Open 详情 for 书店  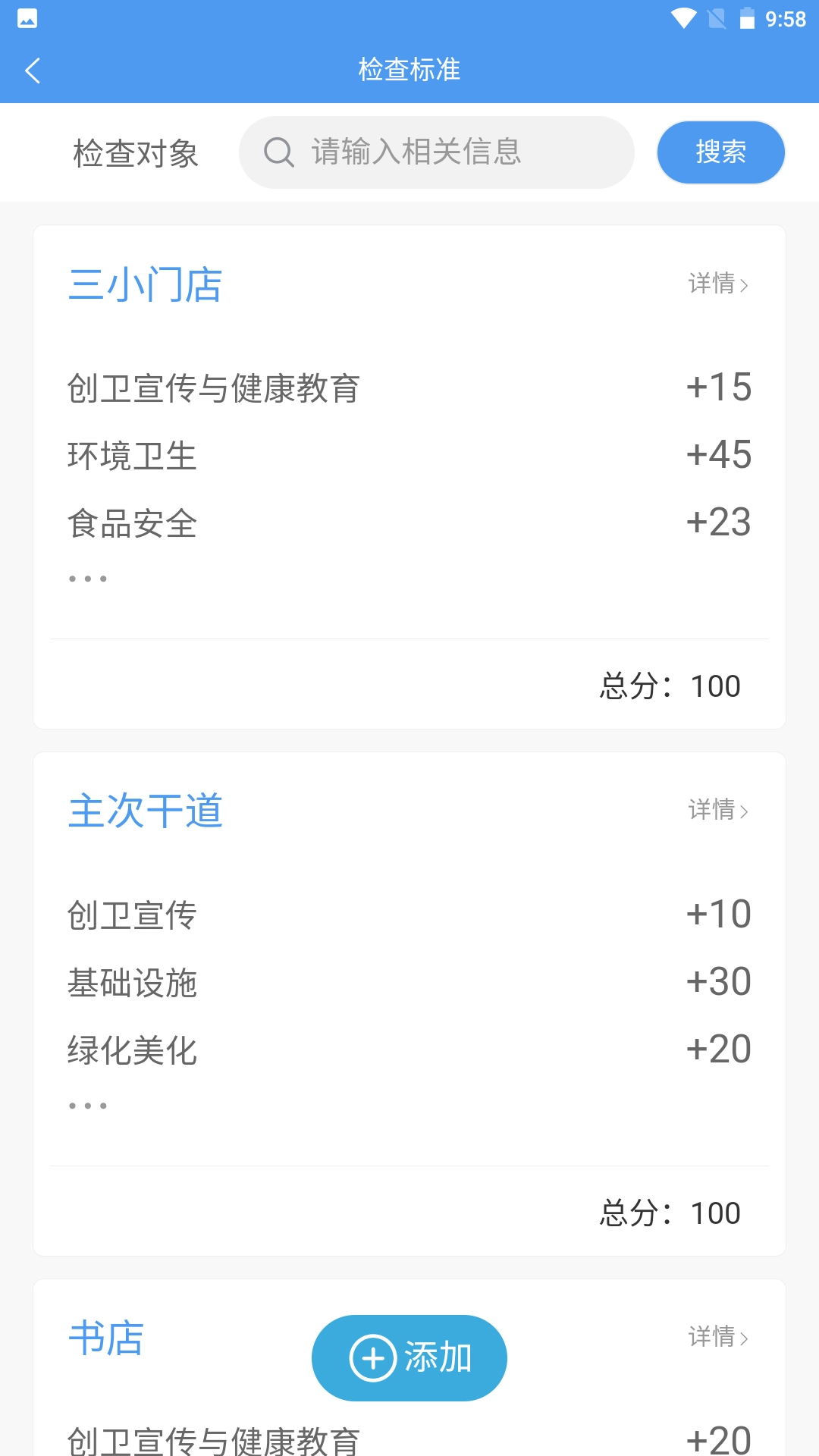[717, 1336]
